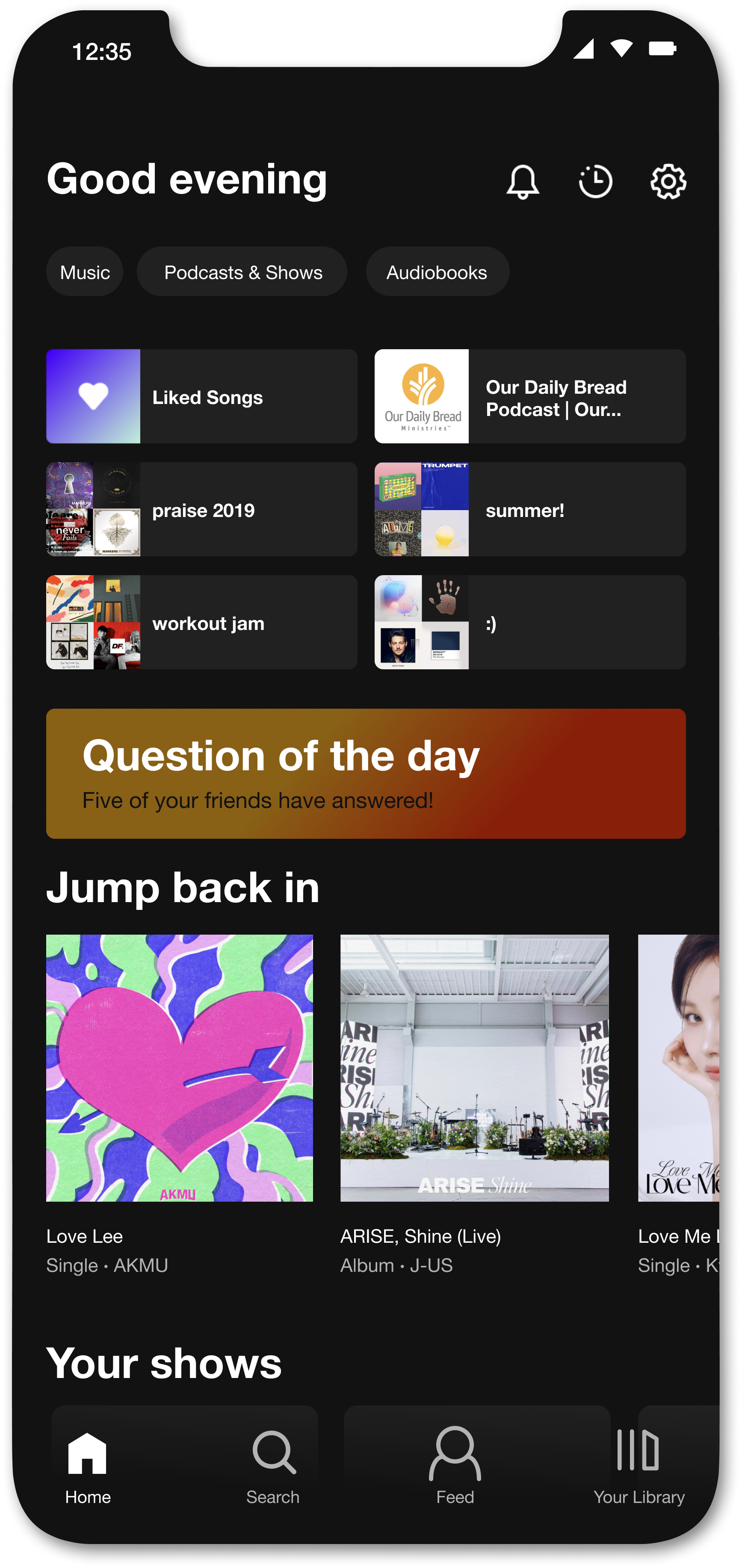Open Liked Songs
742x1568 pixels.
pyautogui.click(x=202, y=396)
